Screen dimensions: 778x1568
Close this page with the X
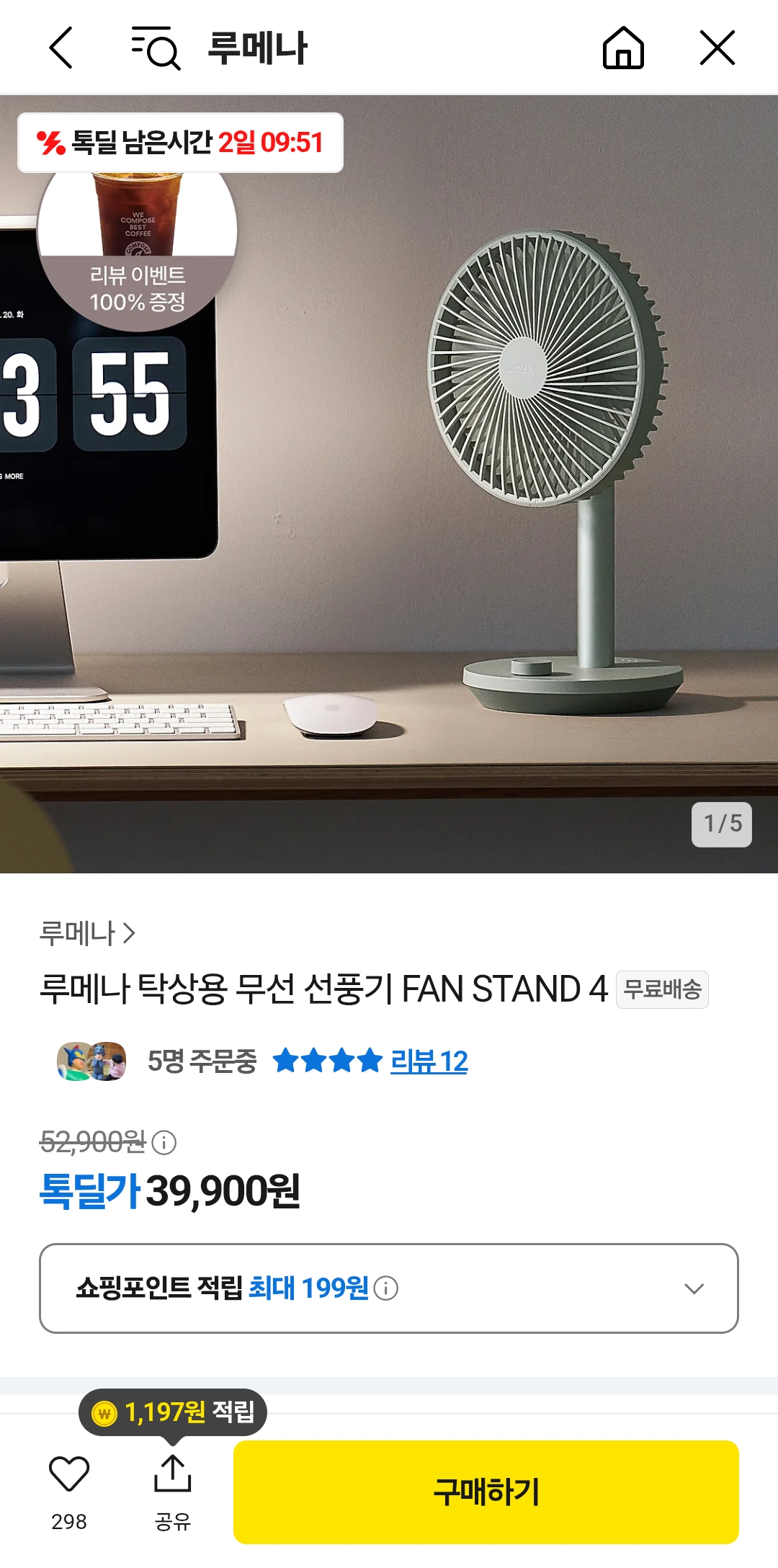(717, 48)
